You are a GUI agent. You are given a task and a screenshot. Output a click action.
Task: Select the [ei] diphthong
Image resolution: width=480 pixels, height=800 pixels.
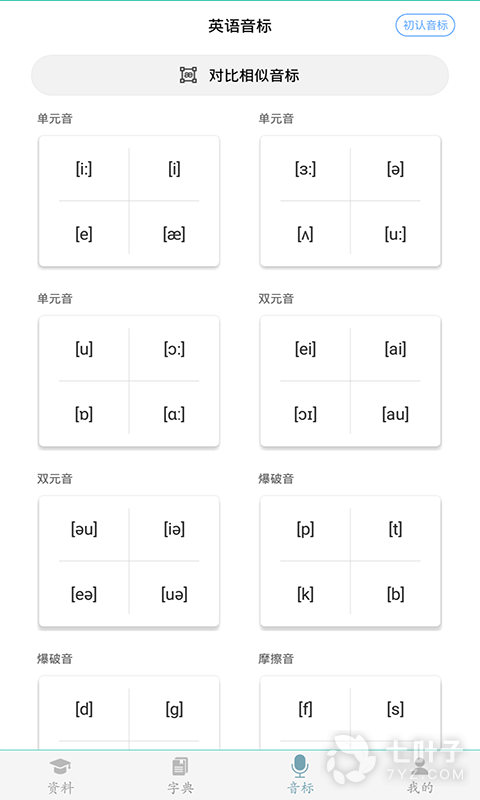pyautogui.click(x=306, y=349)
